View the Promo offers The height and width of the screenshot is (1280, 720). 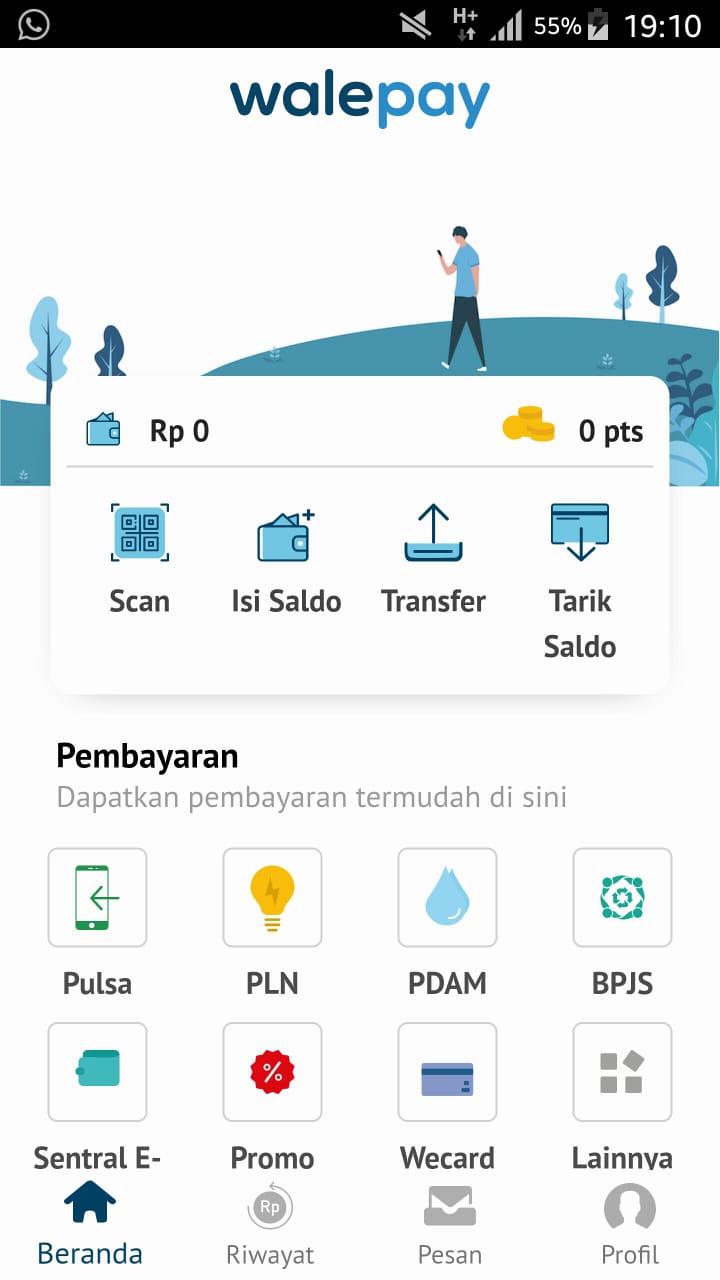pos(272,1072)
